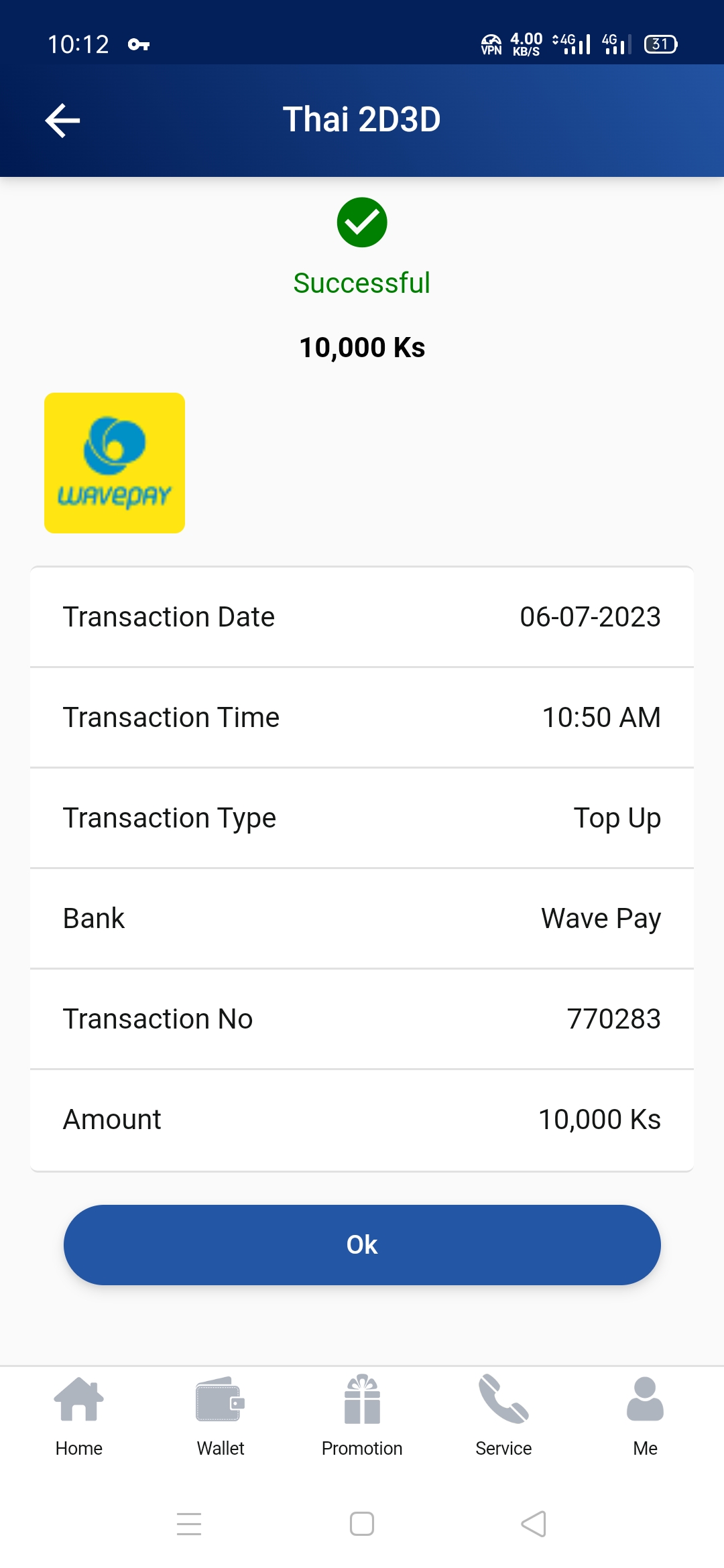Image resolution: width=724 pixels, height=1568 pixels.
Task: Open the Wallet tab
Action: coord(221,1416)
